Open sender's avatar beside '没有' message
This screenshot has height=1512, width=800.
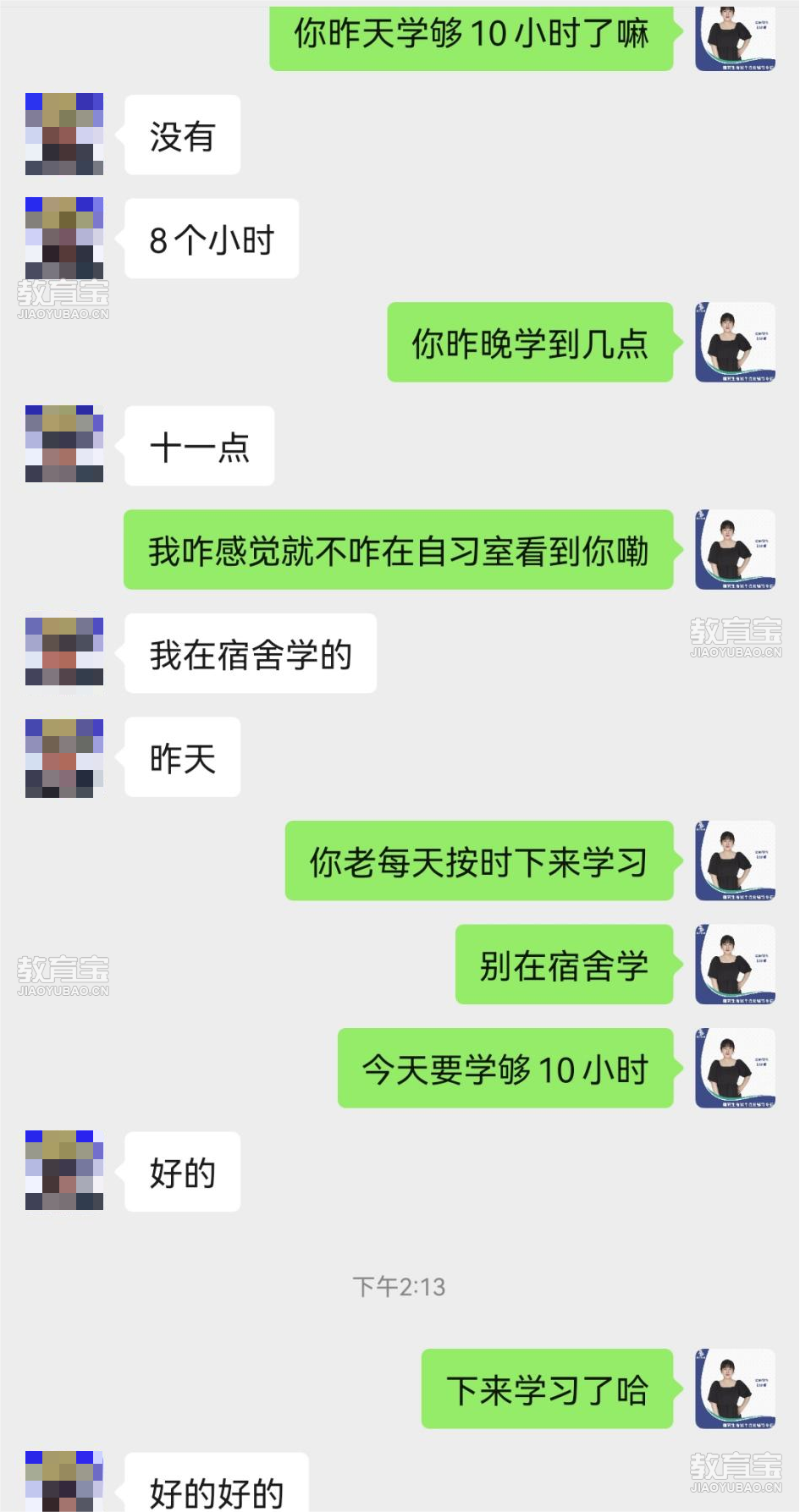[64, 135]
